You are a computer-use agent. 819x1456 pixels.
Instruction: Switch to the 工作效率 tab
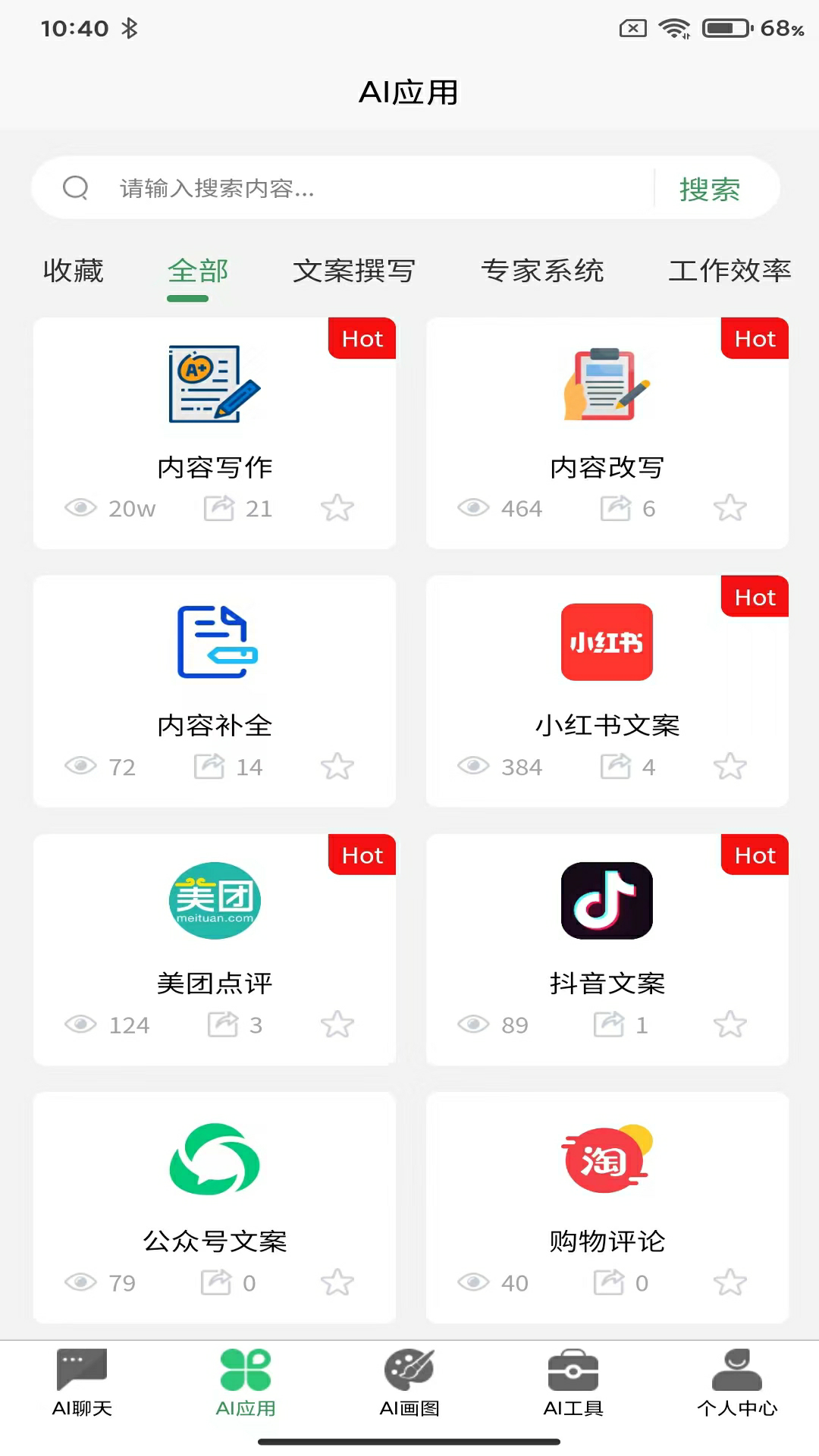(x=730, y=271)
